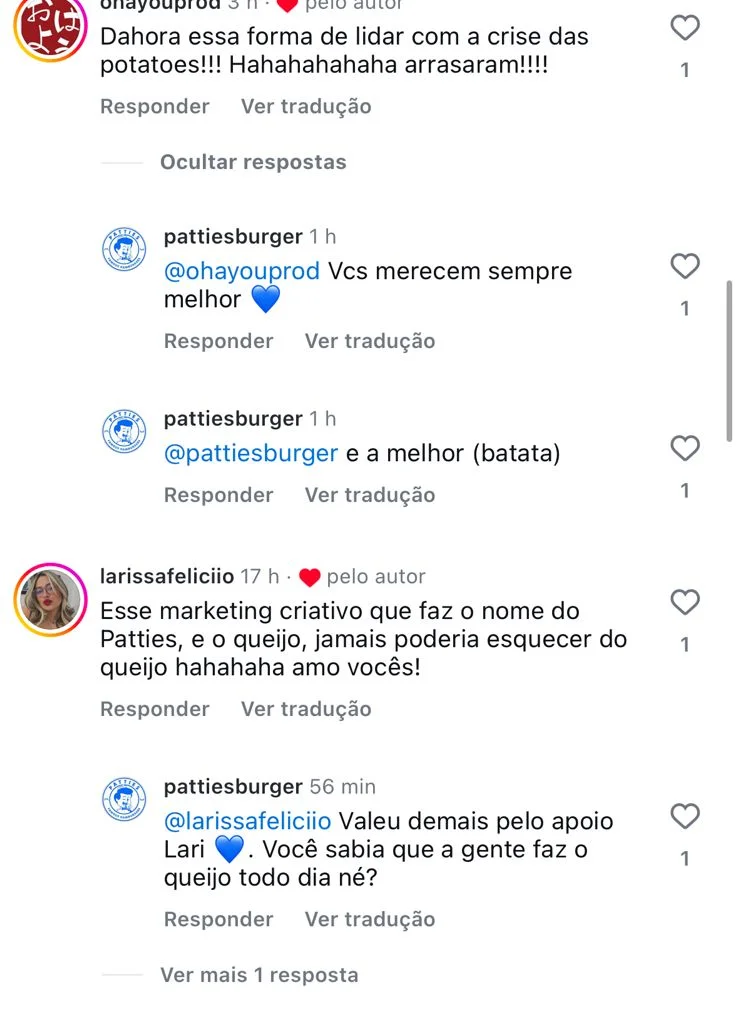Like larissafeliciio's comment about marketing criativo

684,602
